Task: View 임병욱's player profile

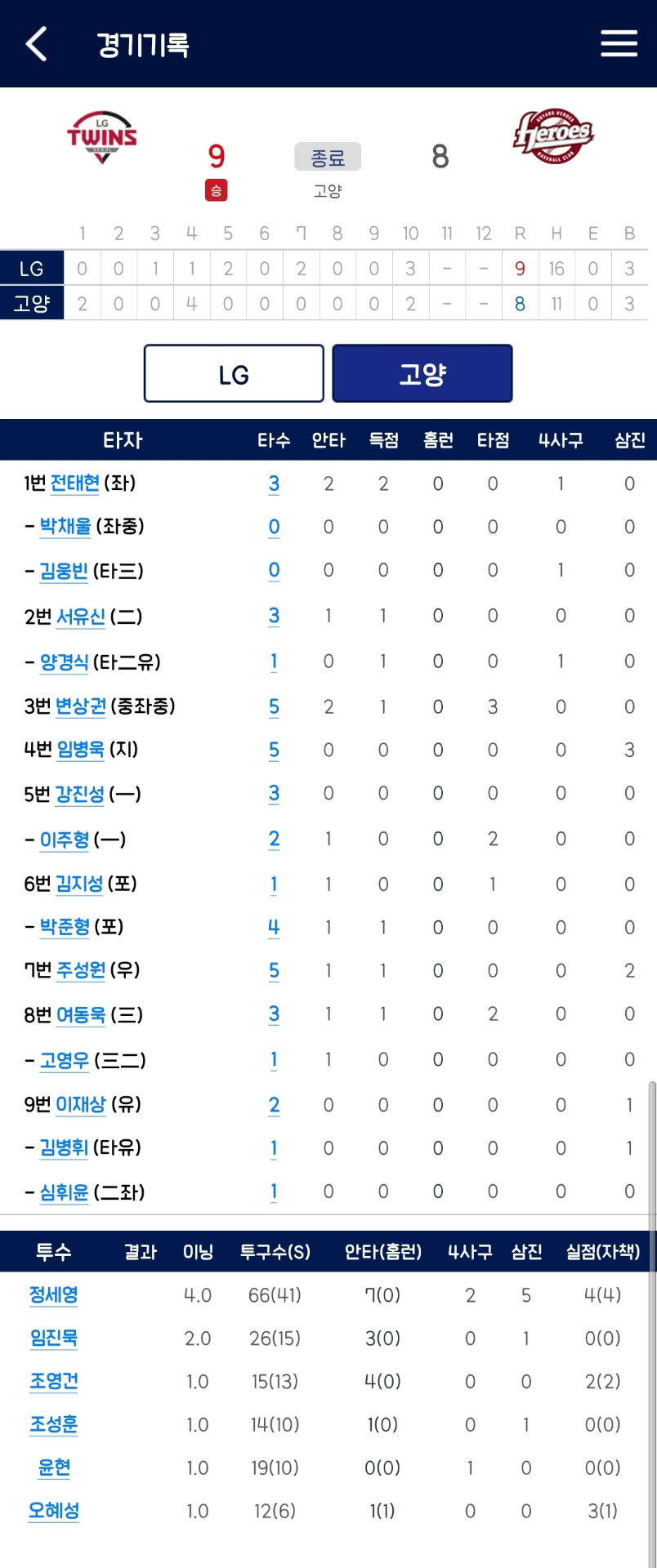Action: pyautogui.click(x=80, y=750)
